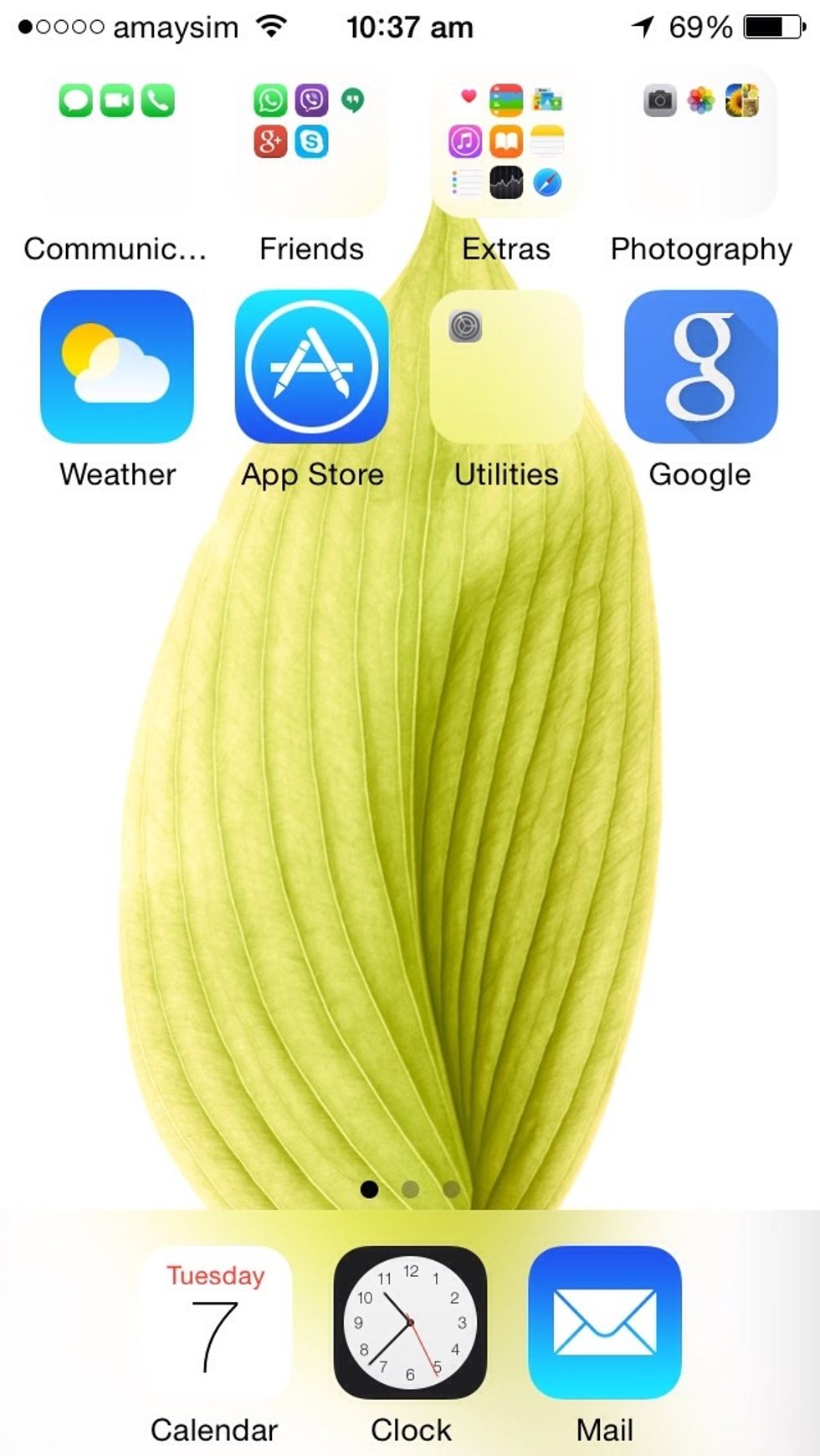Image resolution: width=820 pixels, height=1456 pixels.
Task: Expand the Friends folder
Action: click(311, 142)
